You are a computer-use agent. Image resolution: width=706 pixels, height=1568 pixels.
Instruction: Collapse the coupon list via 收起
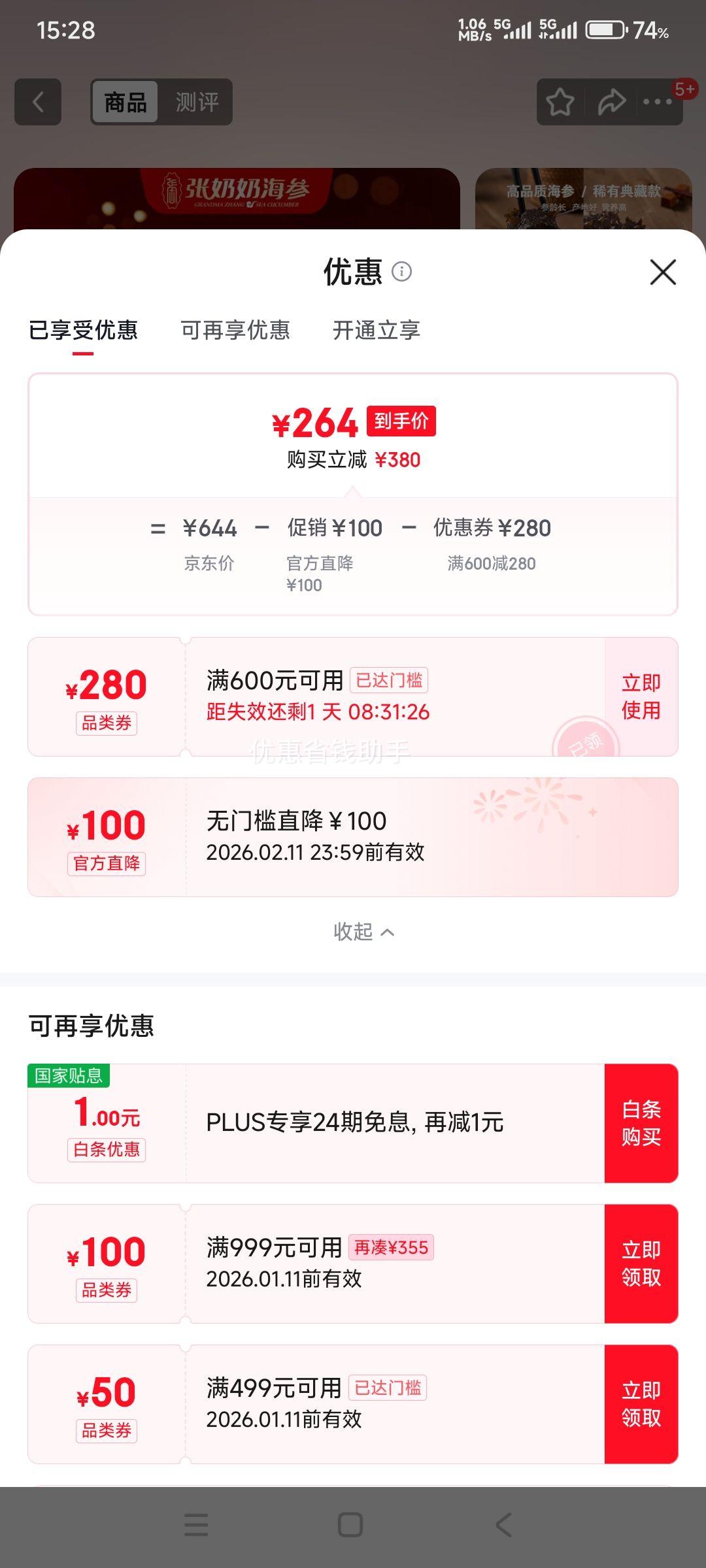364,932
